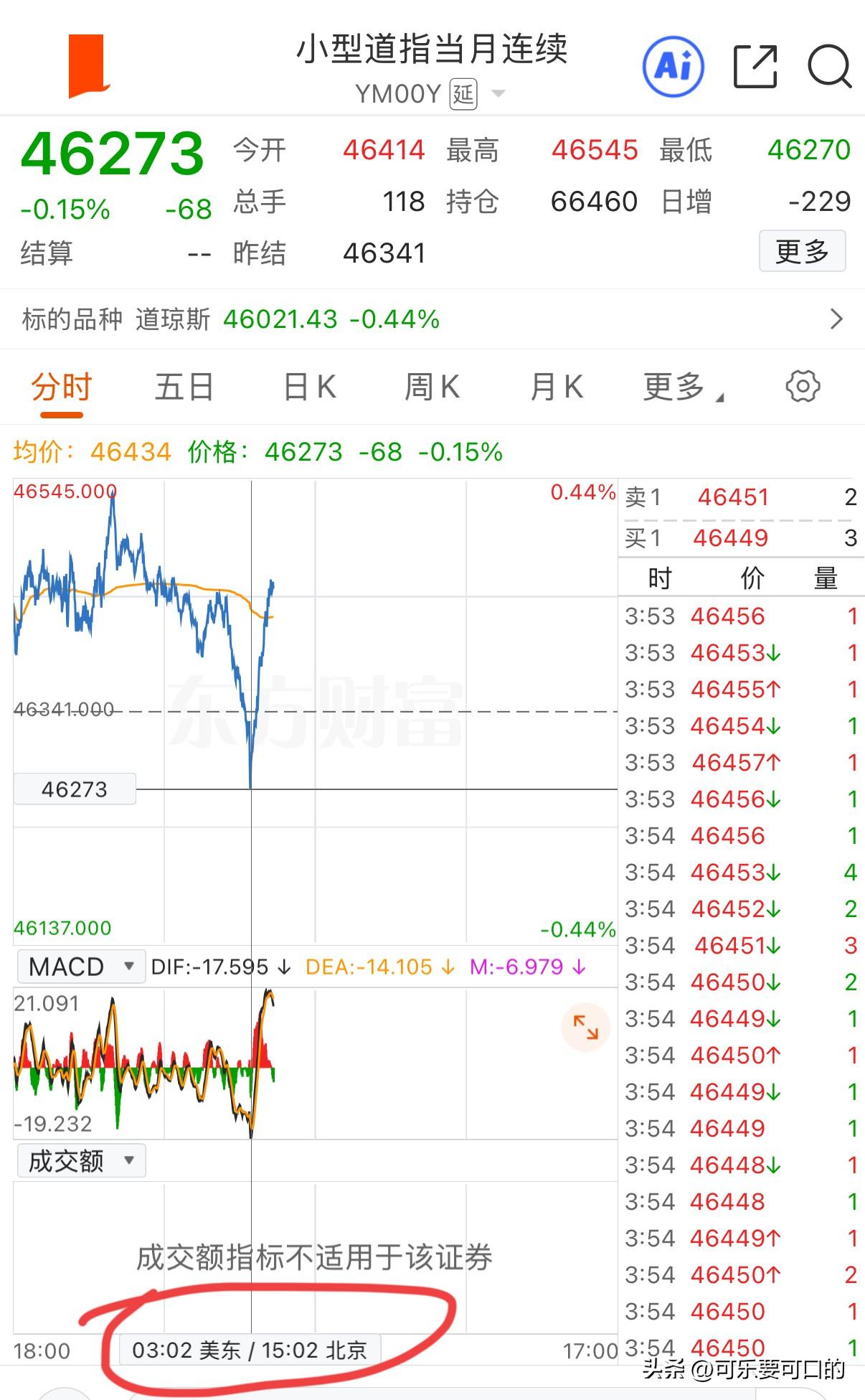Switch to the 五日 tab
Screen dimensions: 865x1400
click(184, 386)
